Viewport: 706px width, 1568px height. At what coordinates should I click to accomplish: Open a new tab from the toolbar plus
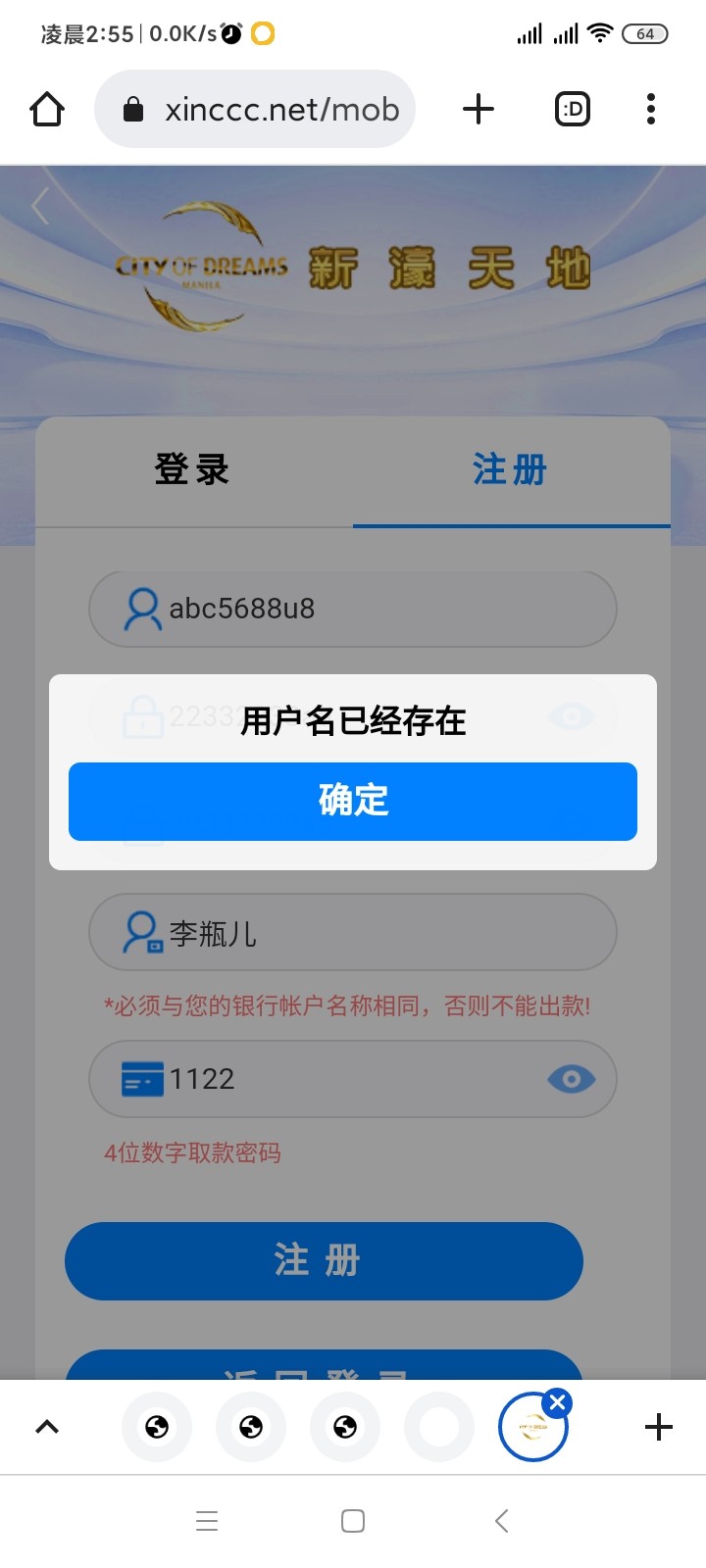click(479, 109)
